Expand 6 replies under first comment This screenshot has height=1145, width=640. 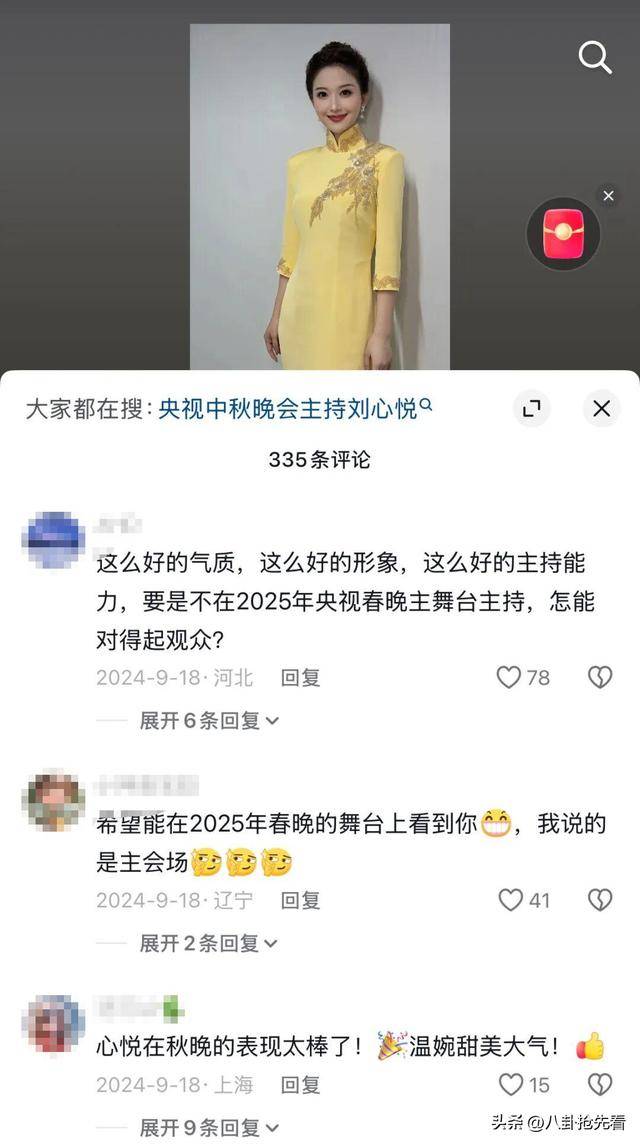click(208, 720)
